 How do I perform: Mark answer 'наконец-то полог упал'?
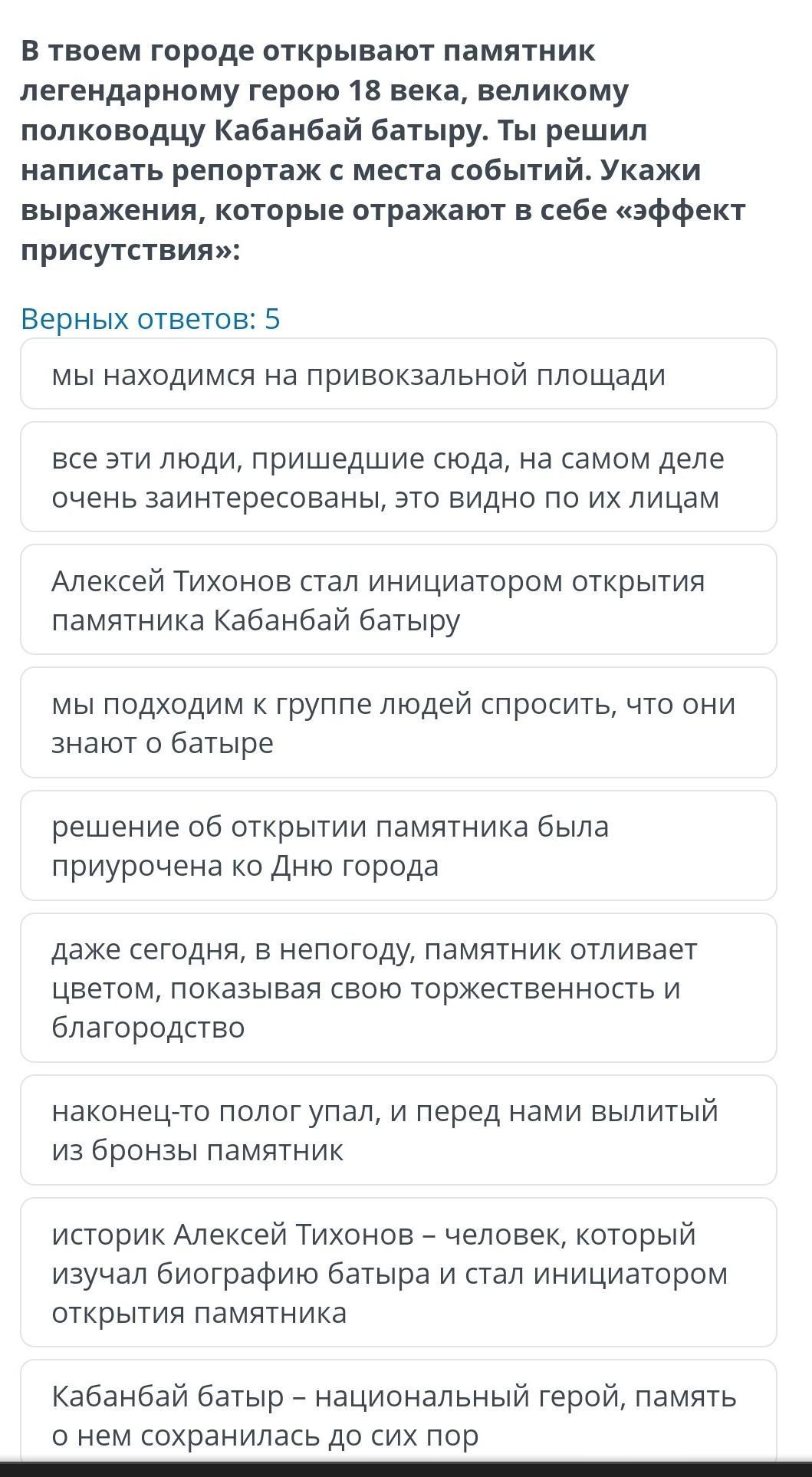[x=398, y=1130]
